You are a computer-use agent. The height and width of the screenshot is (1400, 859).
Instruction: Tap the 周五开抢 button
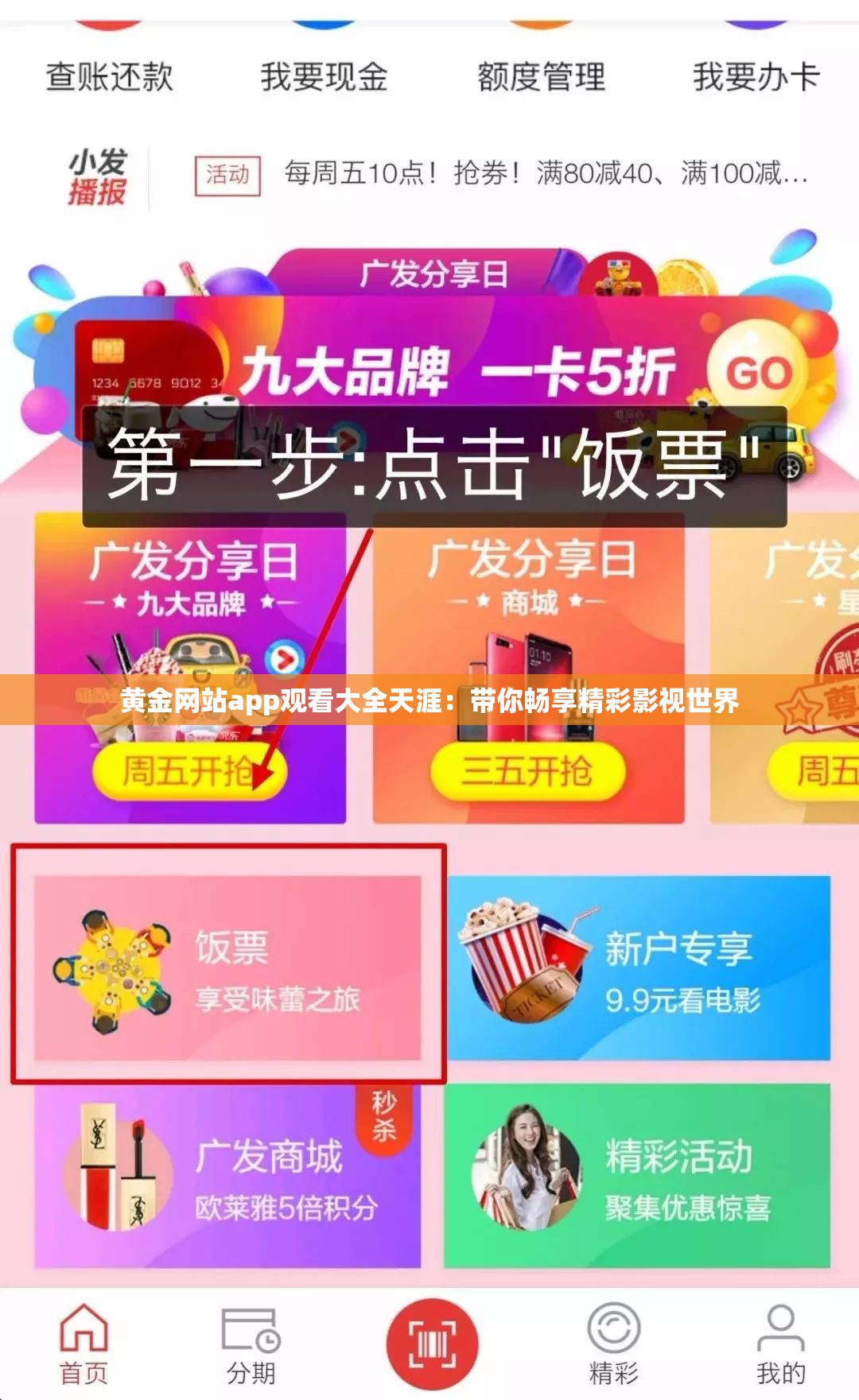[x=191, y=768]
